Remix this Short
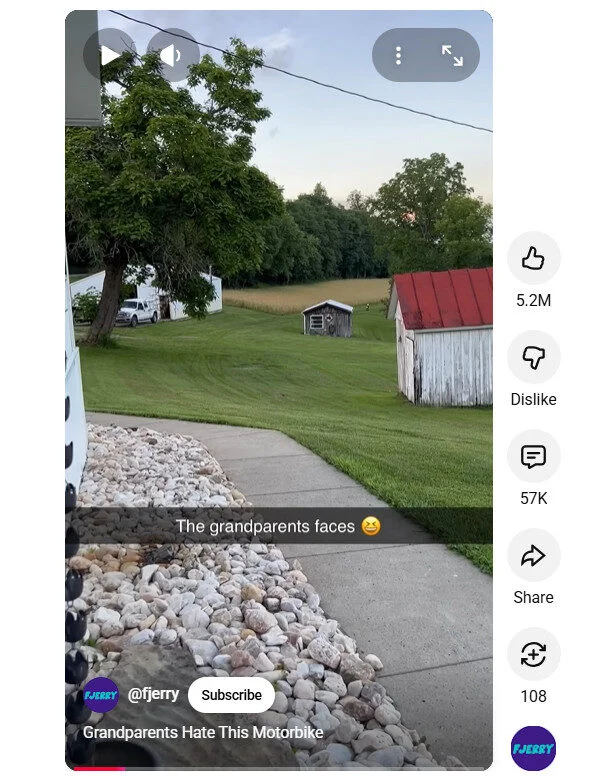Screen dimensions: 601x777 pos(533,655)
